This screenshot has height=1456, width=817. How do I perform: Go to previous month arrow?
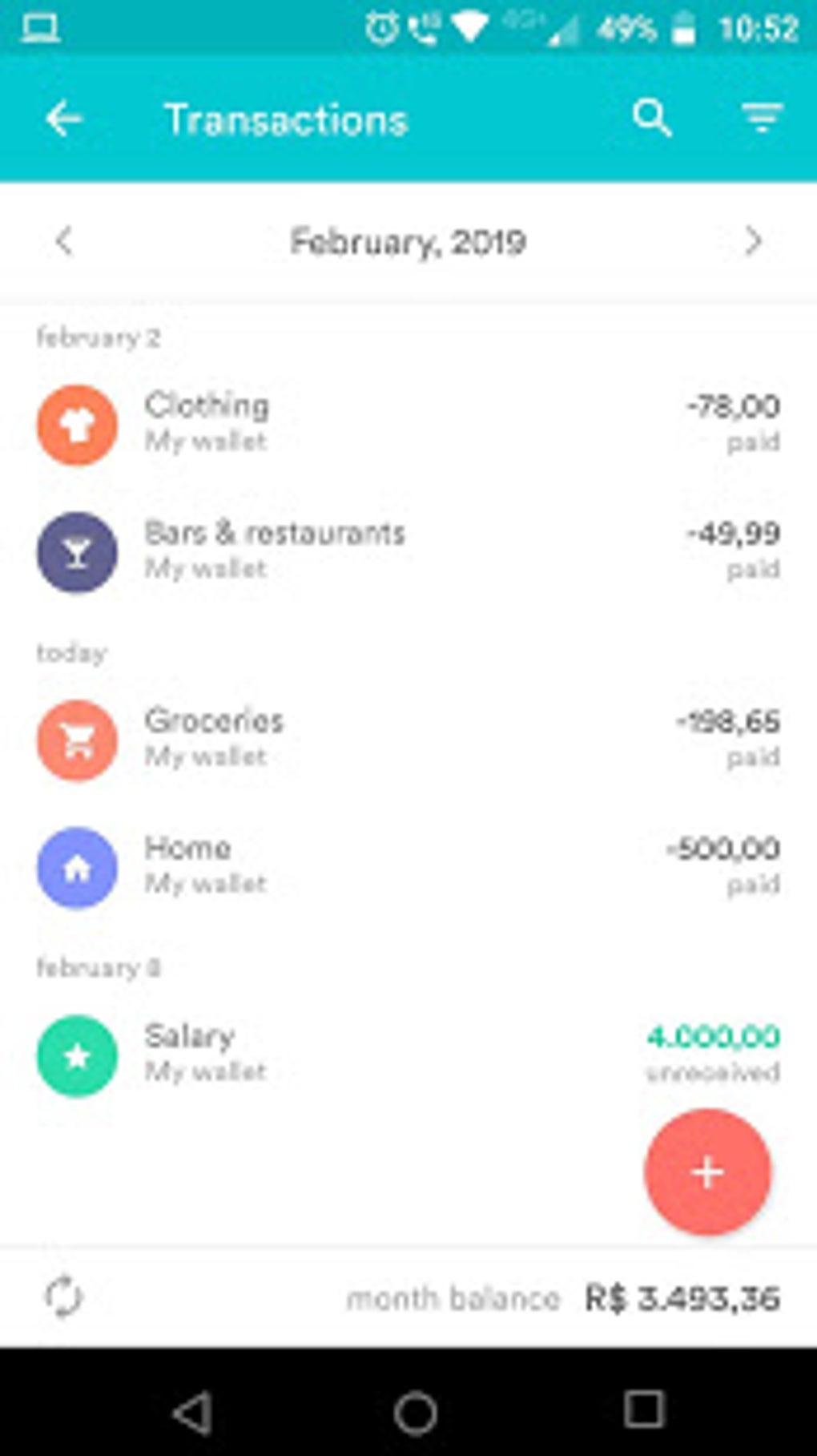pyautogui.click(x=64, y=241)
